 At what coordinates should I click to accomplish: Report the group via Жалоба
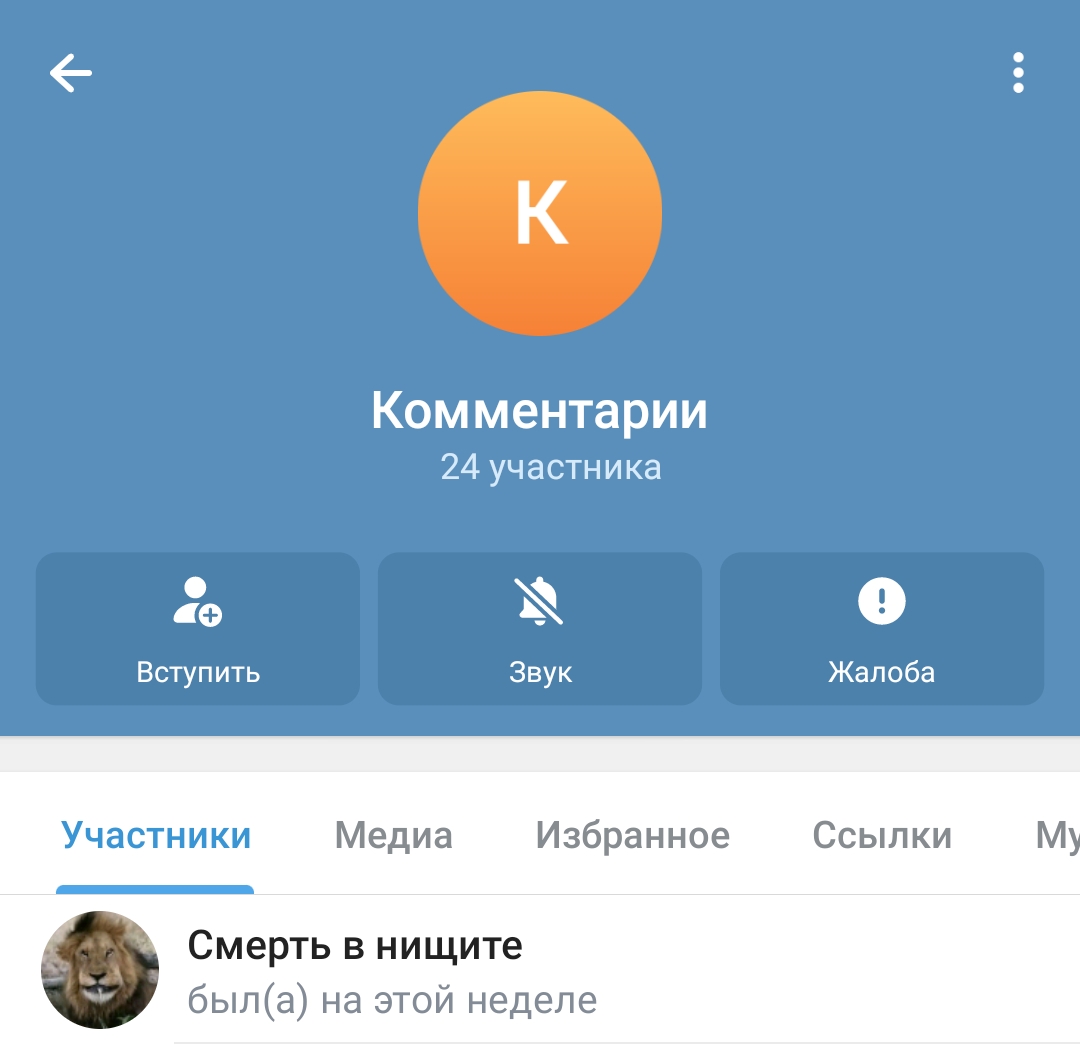coord(882,629)
